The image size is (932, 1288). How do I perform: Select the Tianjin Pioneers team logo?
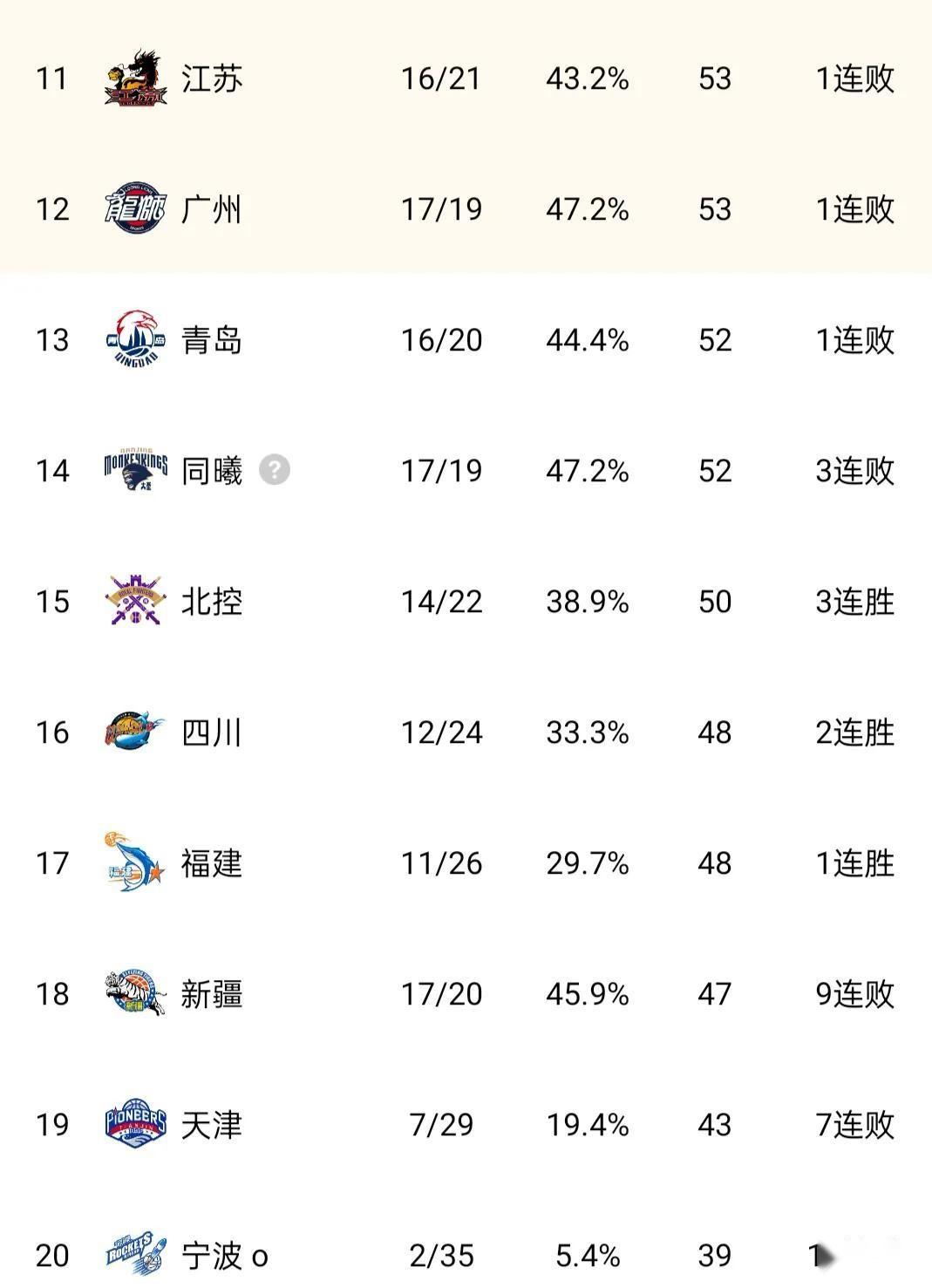[x=135, y=1125]
